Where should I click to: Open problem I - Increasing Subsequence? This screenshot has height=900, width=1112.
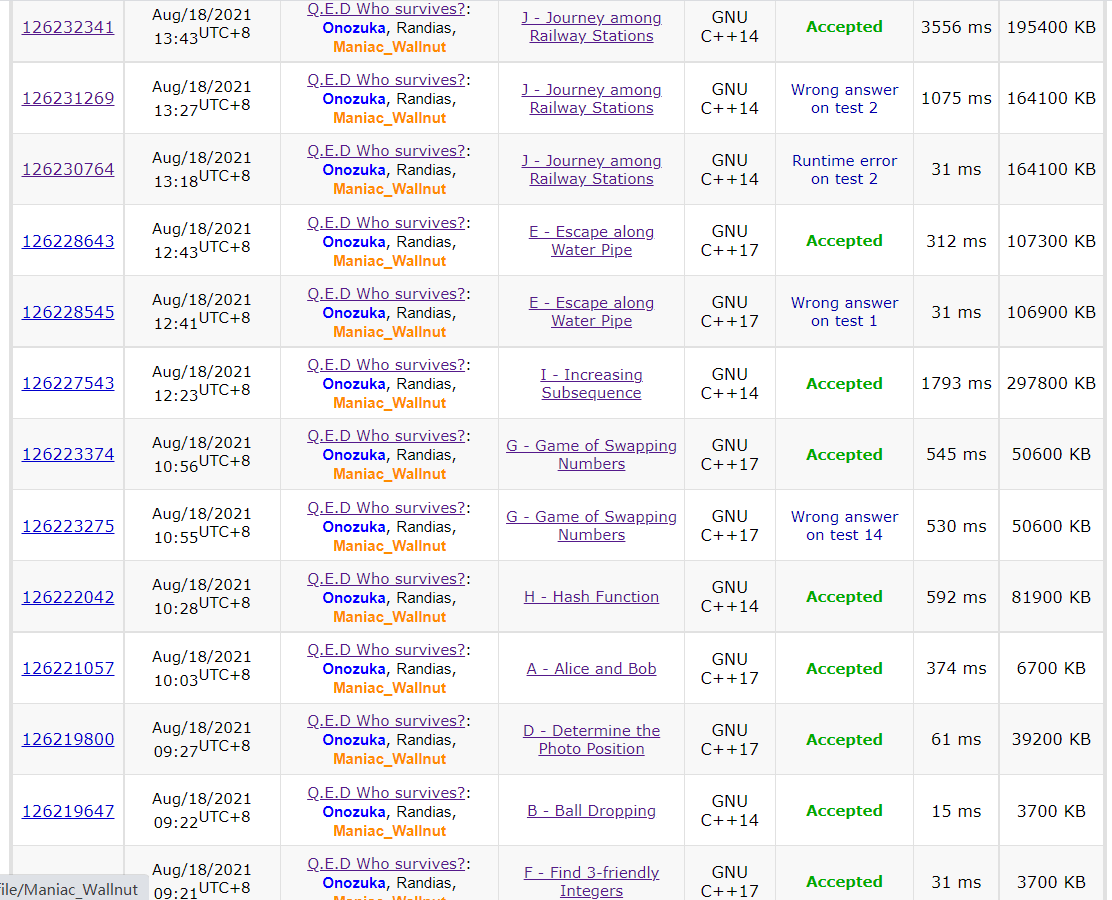(591, 384)
